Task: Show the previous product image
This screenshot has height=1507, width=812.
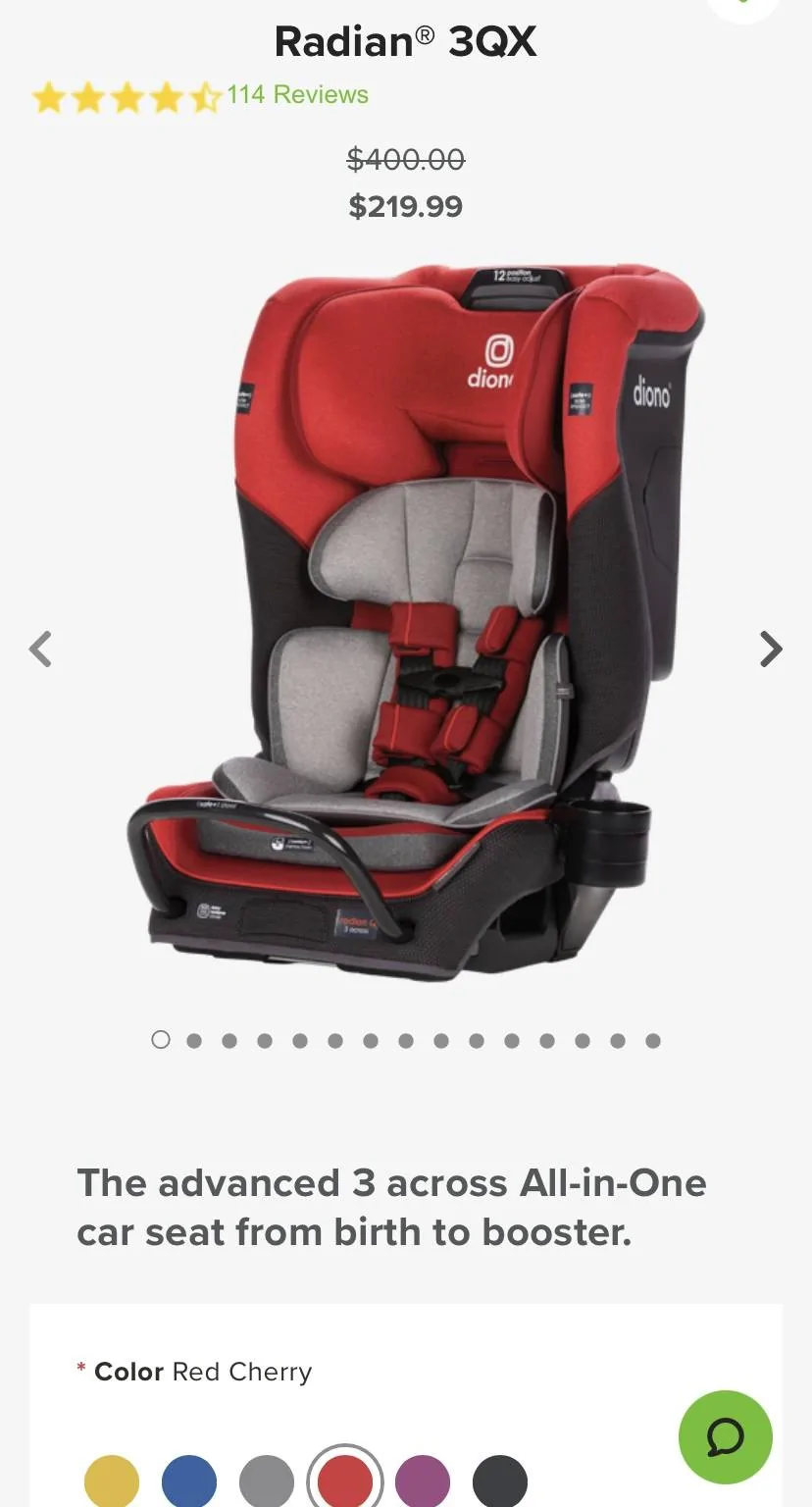Action: pyautogui.click(x=40, y=649)
